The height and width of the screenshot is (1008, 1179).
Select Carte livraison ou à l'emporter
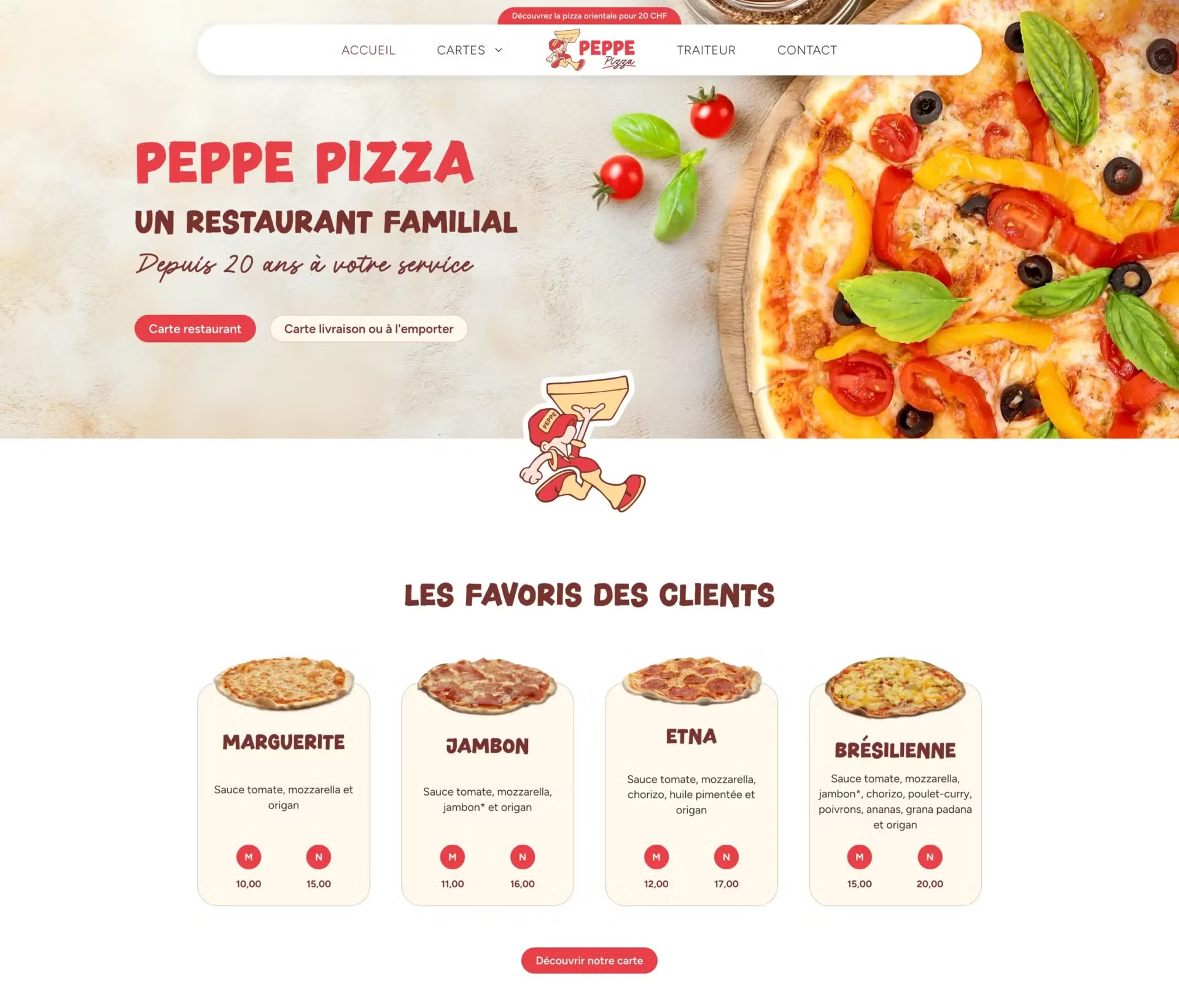pos(368,329)
